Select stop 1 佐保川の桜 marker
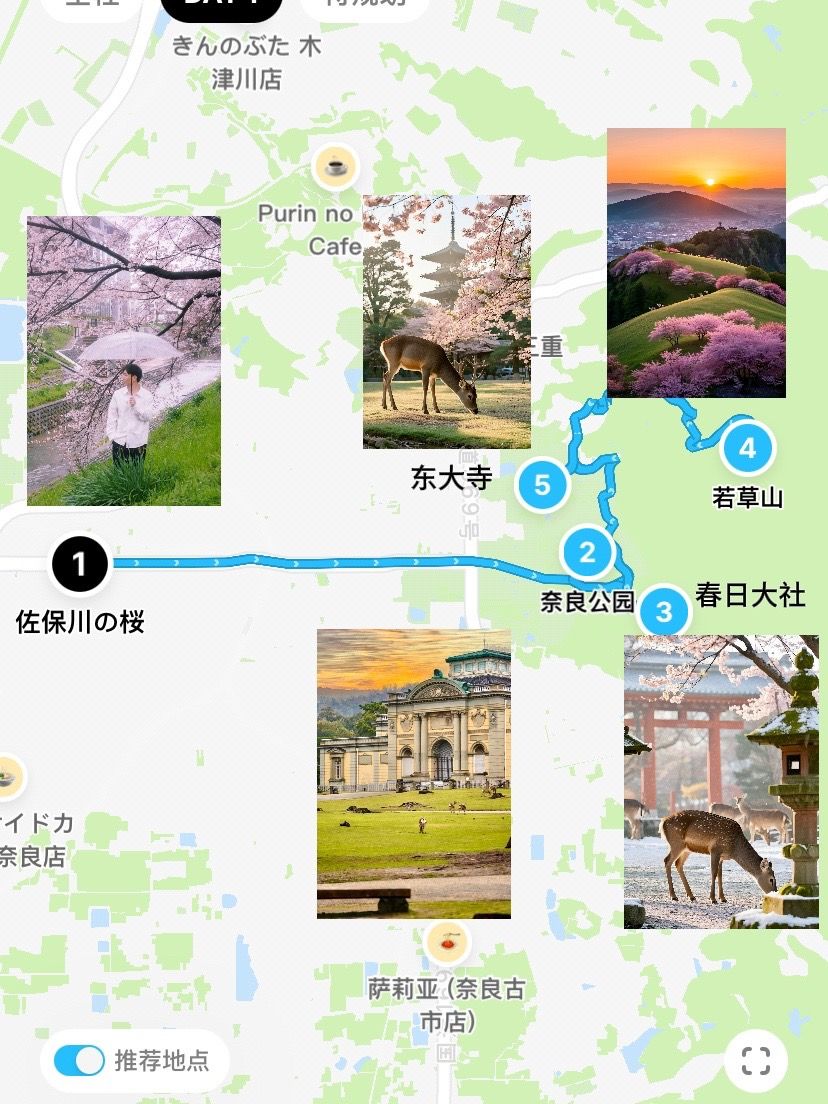The image size is (828, 1104). 79,565
